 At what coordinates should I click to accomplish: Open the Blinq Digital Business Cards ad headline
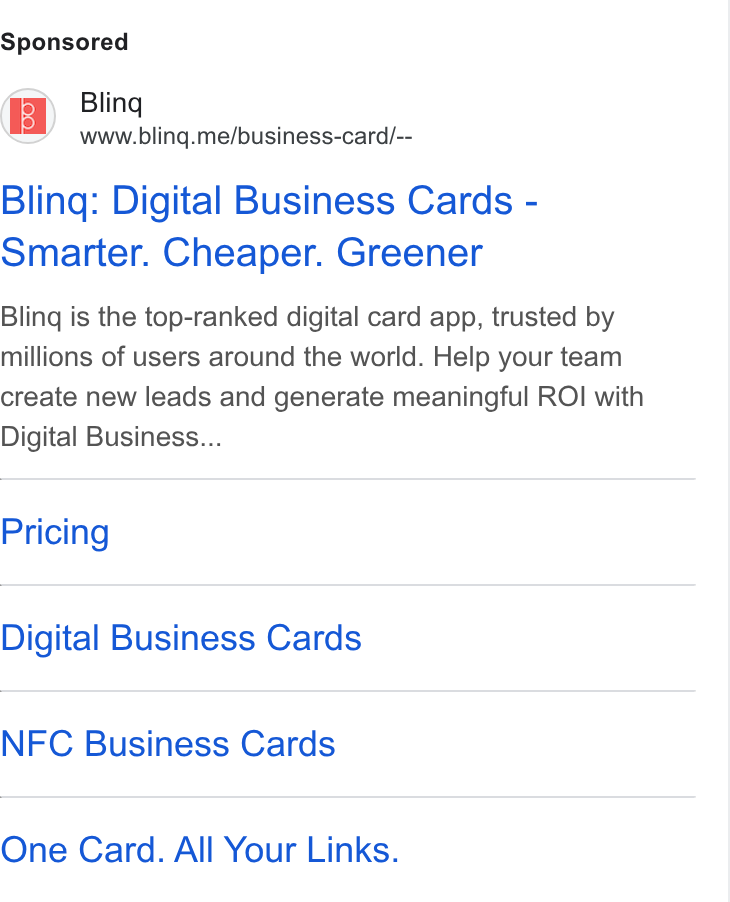pos(269,227)
